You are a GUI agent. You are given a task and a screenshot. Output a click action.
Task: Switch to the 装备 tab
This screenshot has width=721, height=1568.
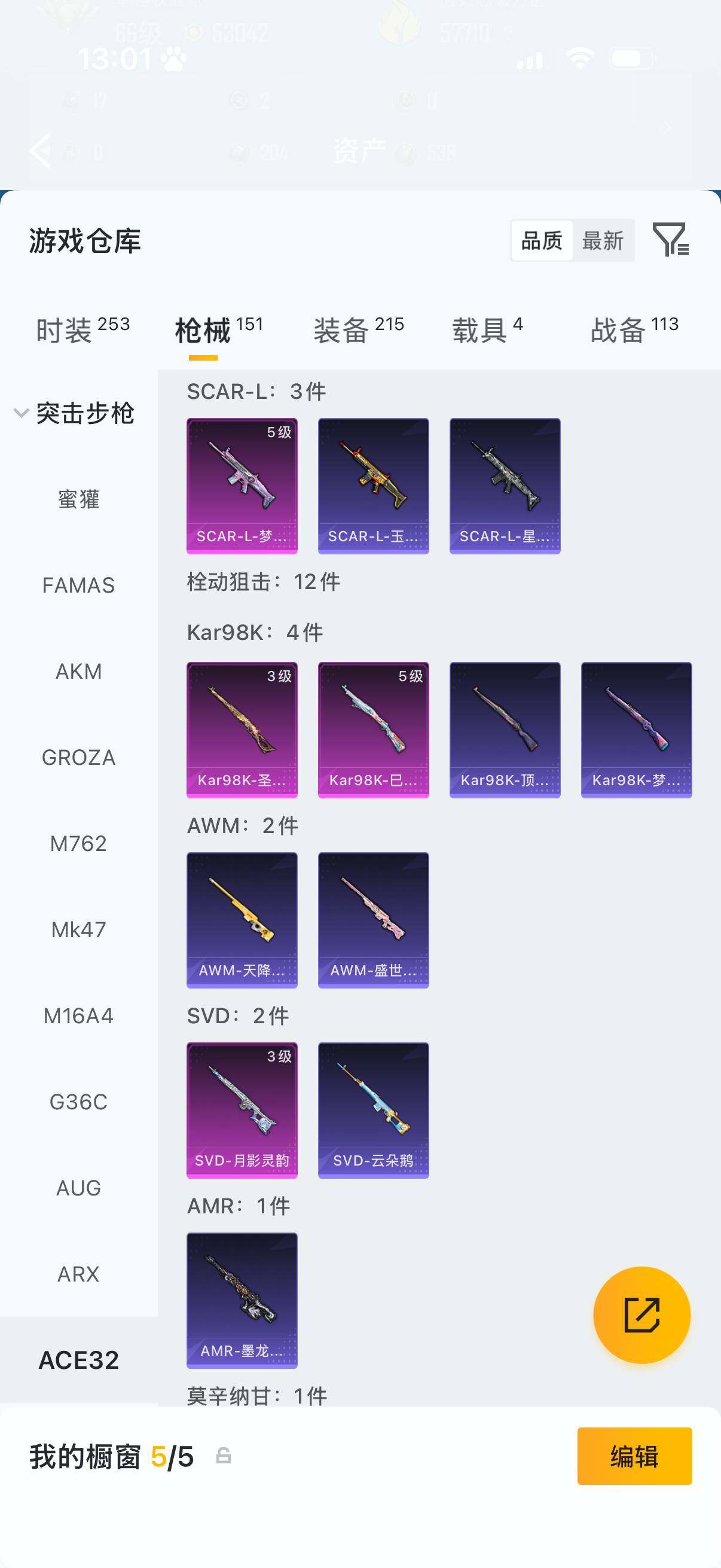coord(342,329)
